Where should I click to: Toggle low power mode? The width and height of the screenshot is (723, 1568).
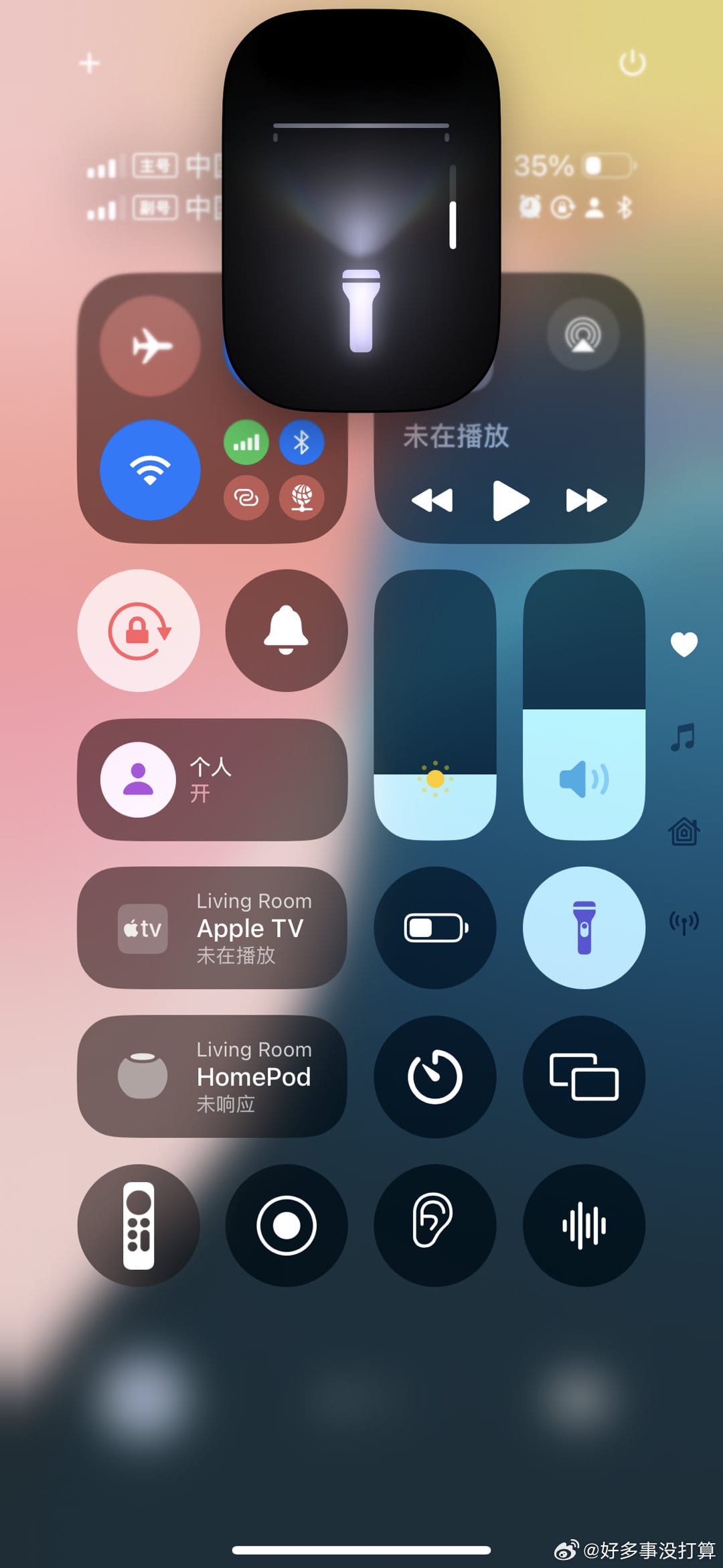(435, 928)
